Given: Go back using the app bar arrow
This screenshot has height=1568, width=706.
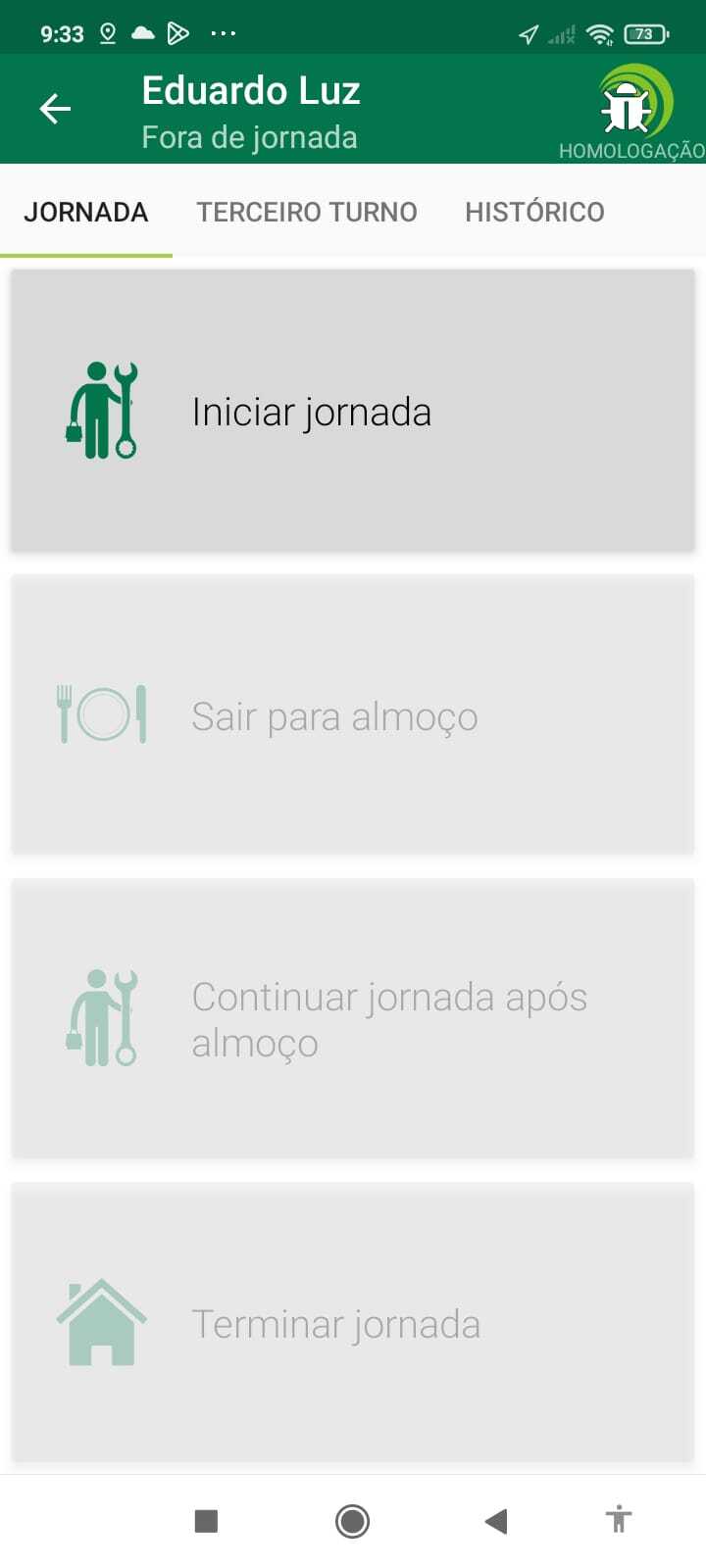Looking at the screenshot, I should point(55,109).
